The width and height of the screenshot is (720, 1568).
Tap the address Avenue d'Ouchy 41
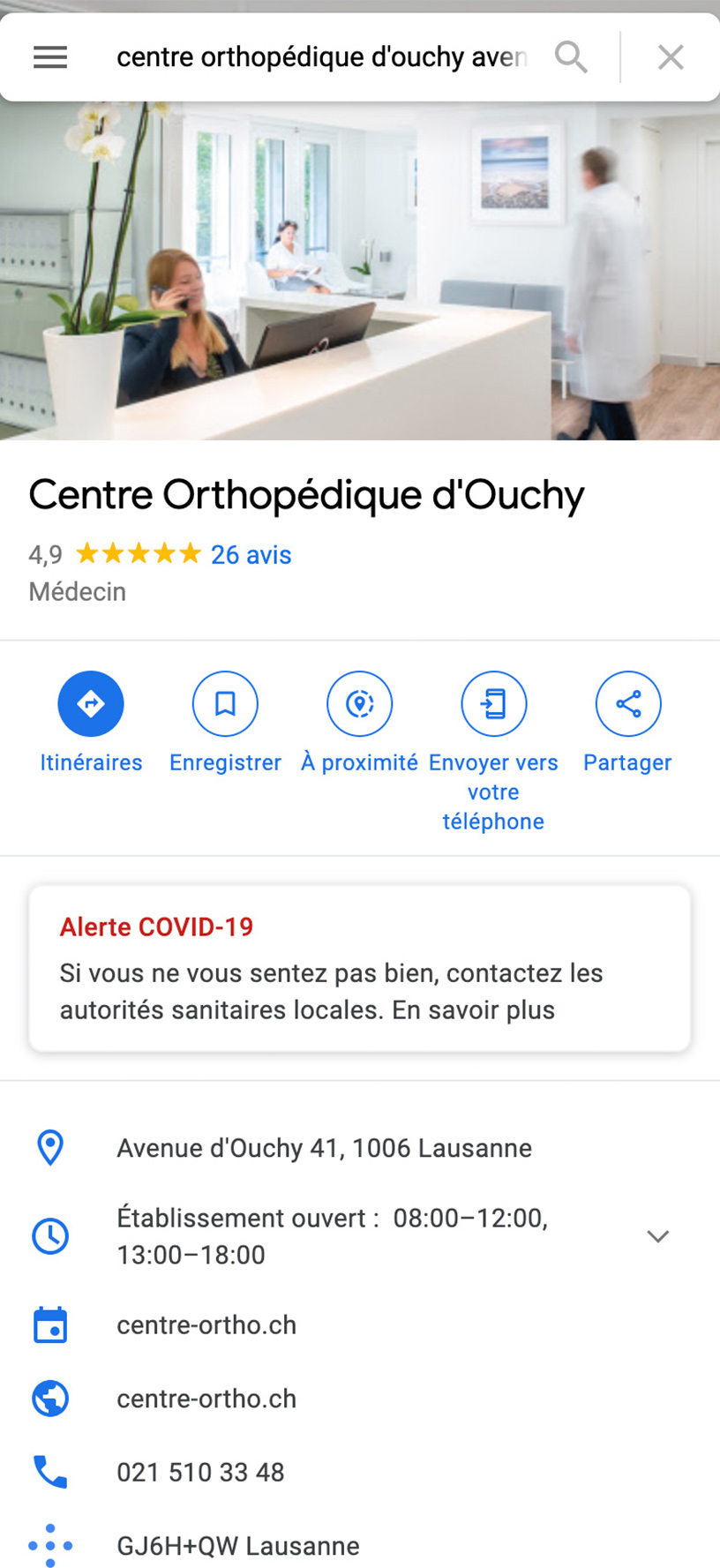pyautogui.click(x=324, y=1148)
